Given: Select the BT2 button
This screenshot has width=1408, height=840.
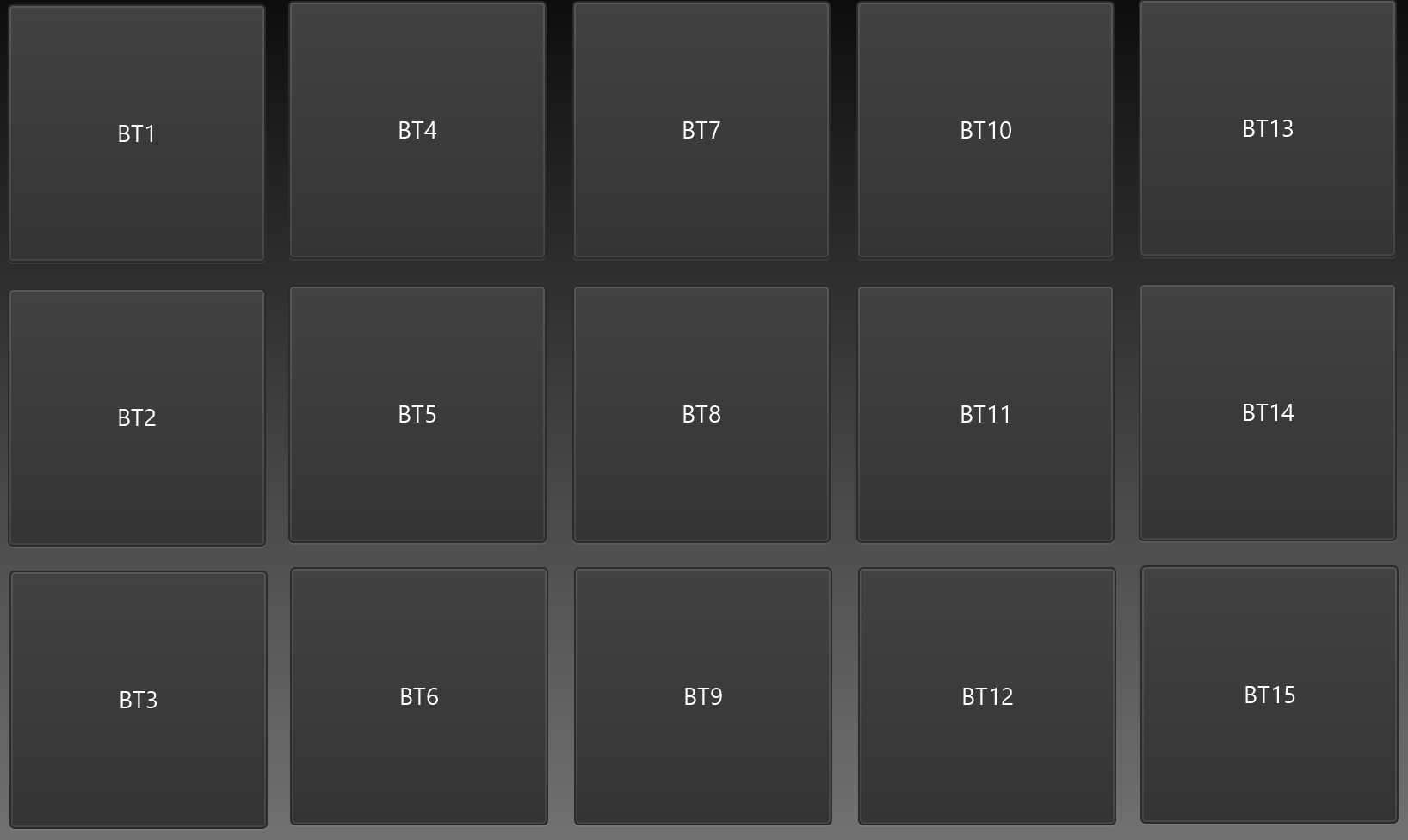Looking at the screenshot, I should pos(137,417).
